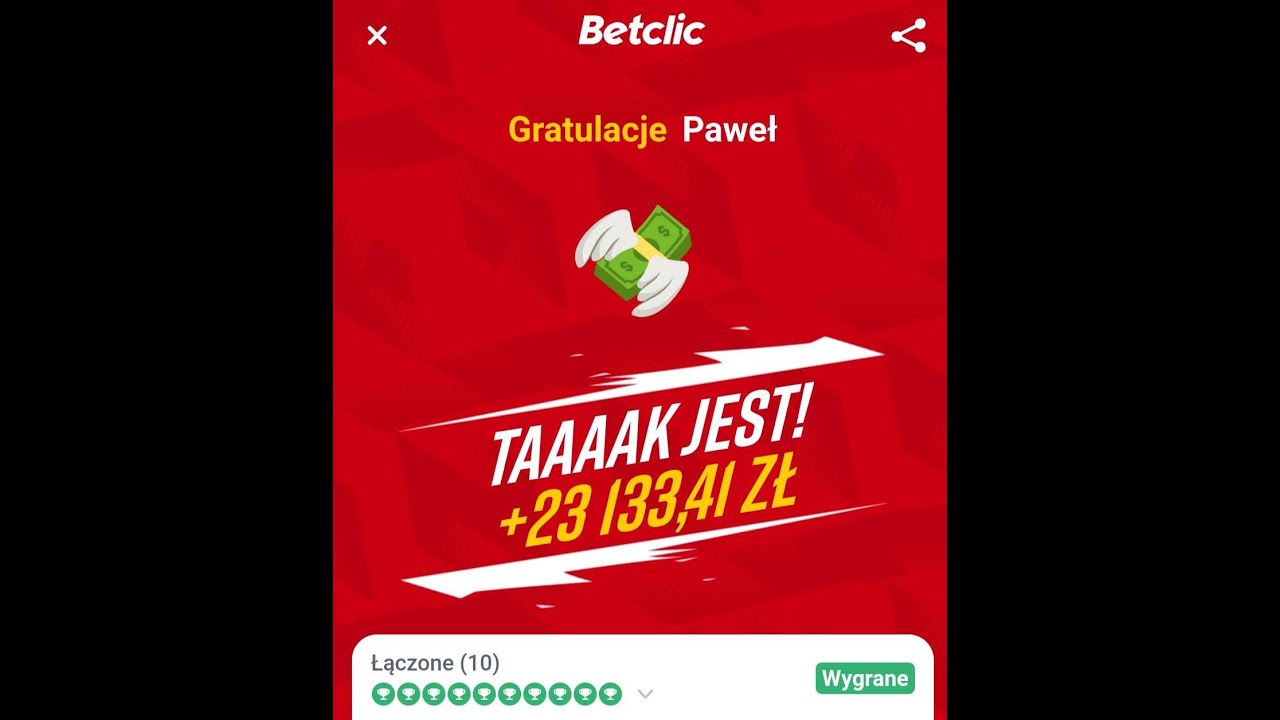Expand the Łączone (10) bet details
1280x720 pixels.
click(645, 694)
